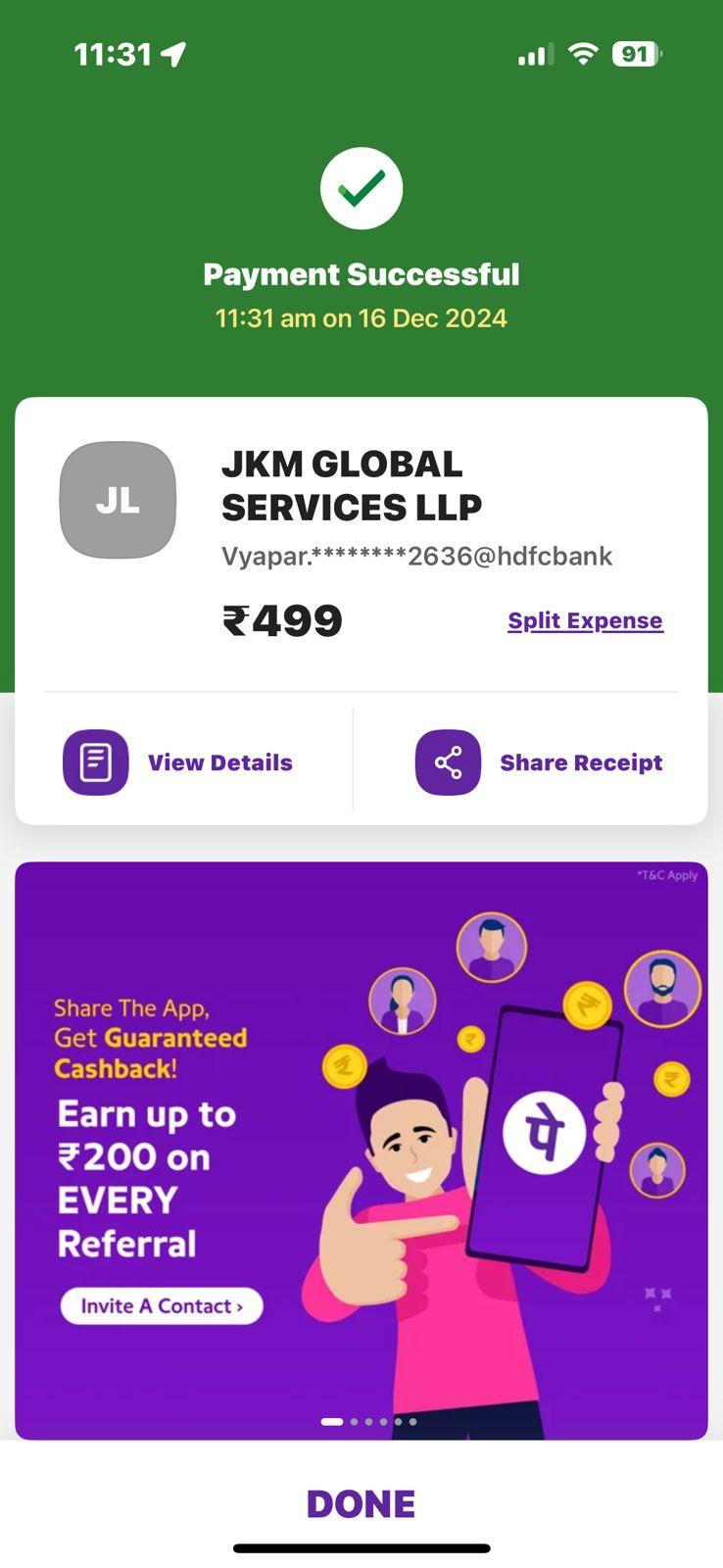Open the Earn ₹200 referral banner
Screen dimensions: 723x1568
coord(361,1151)
